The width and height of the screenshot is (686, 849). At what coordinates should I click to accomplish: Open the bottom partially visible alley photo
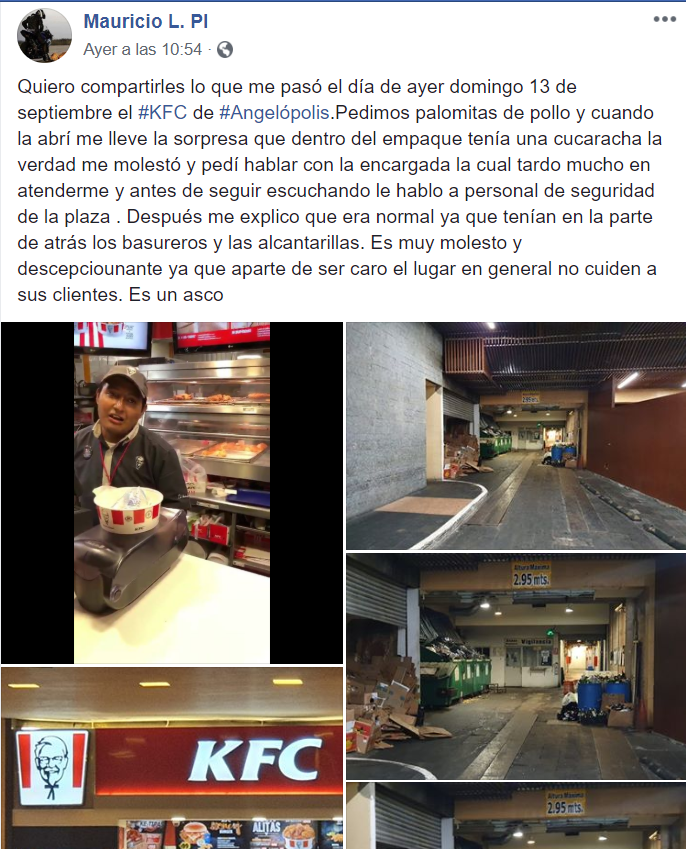pyautogui.click(x=515, y=816)
